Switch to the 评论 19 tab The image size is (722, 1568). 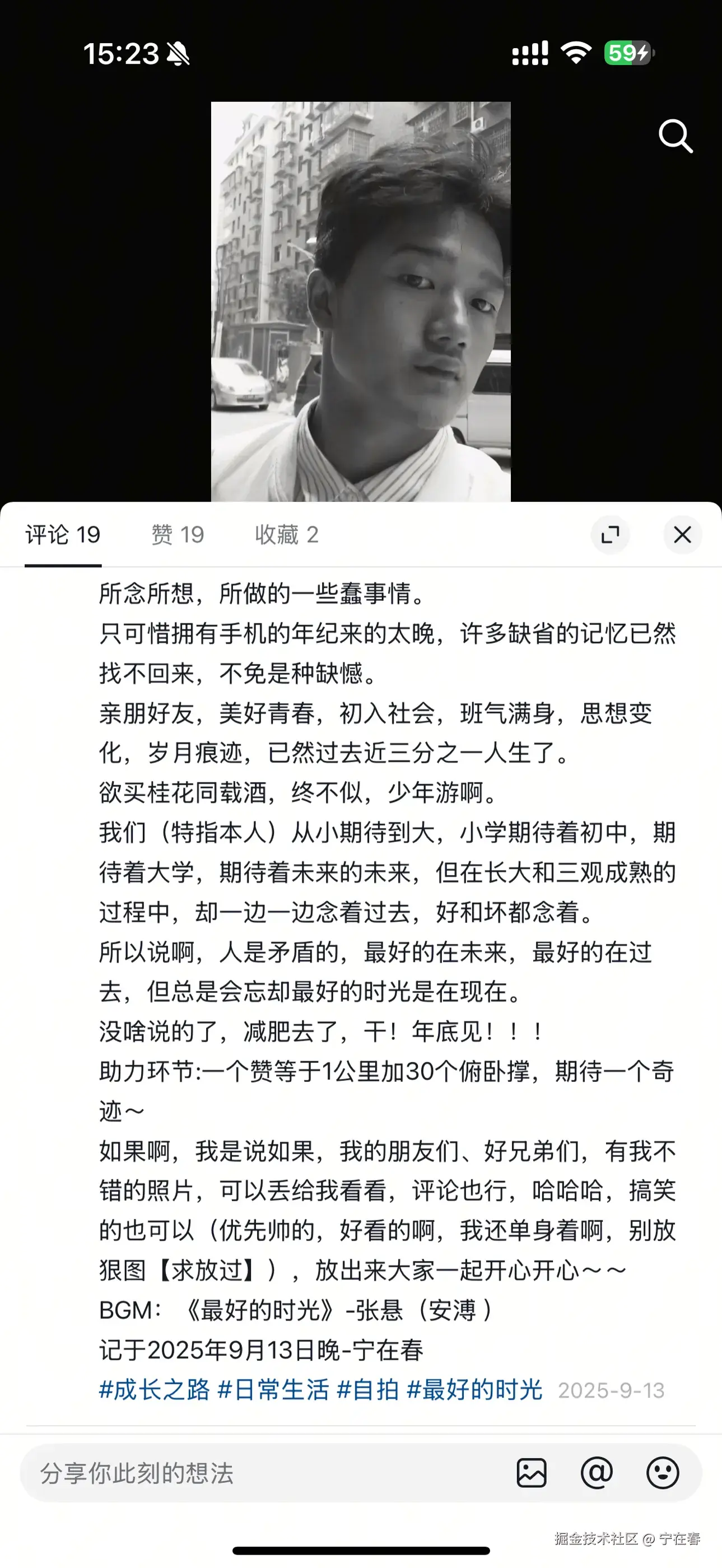pos(63,535)
